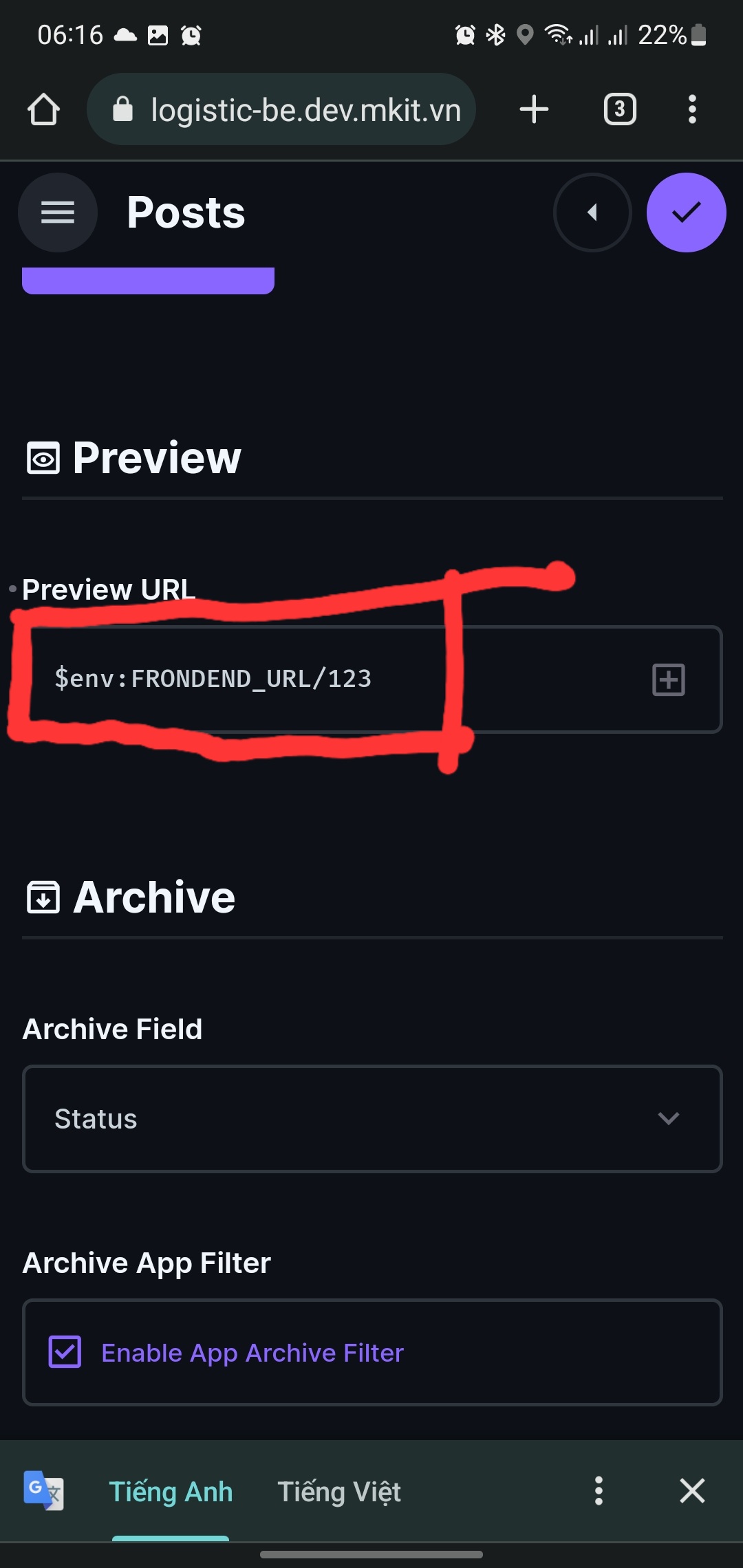The height and width of the screenshot is (1568, 743).
Task: Open the browser three-dot menu
Action: tap(693, 109)
